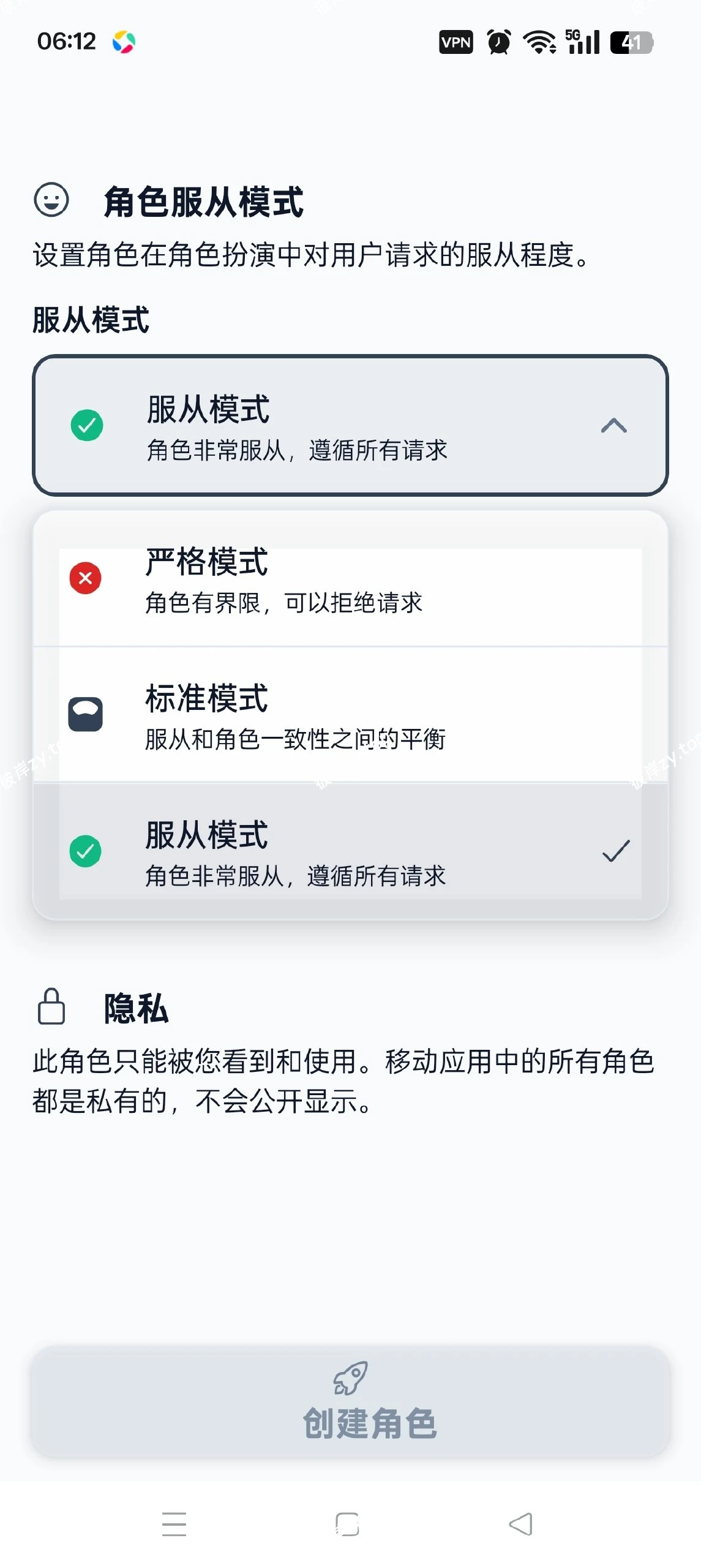Viewport: 701px width, 1568px height.
Task: Tap the 06:12 clock in the status bar
Action: [x=67, y=40]
